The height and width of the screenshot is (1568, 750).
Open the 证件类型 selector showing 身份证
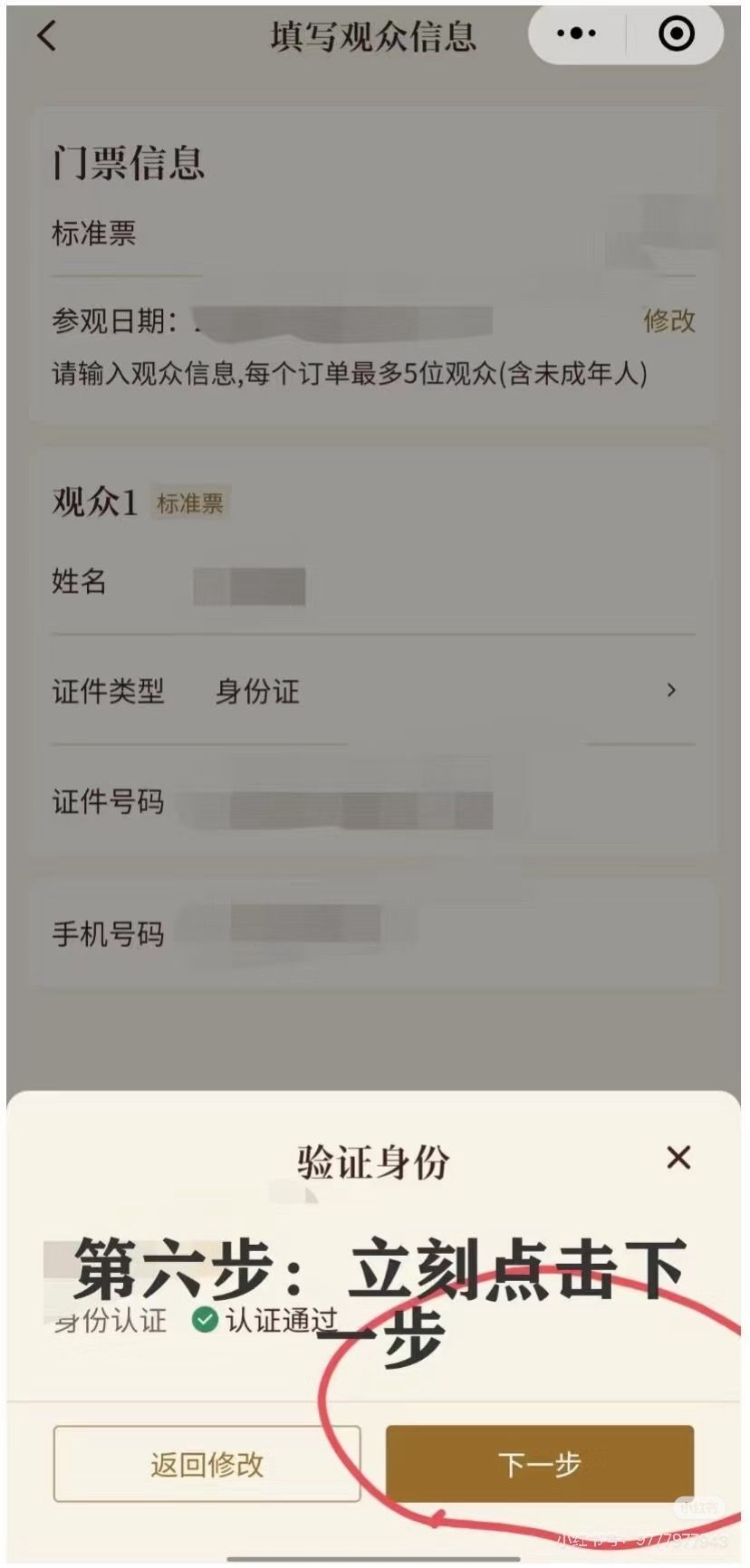click(444, 692)
